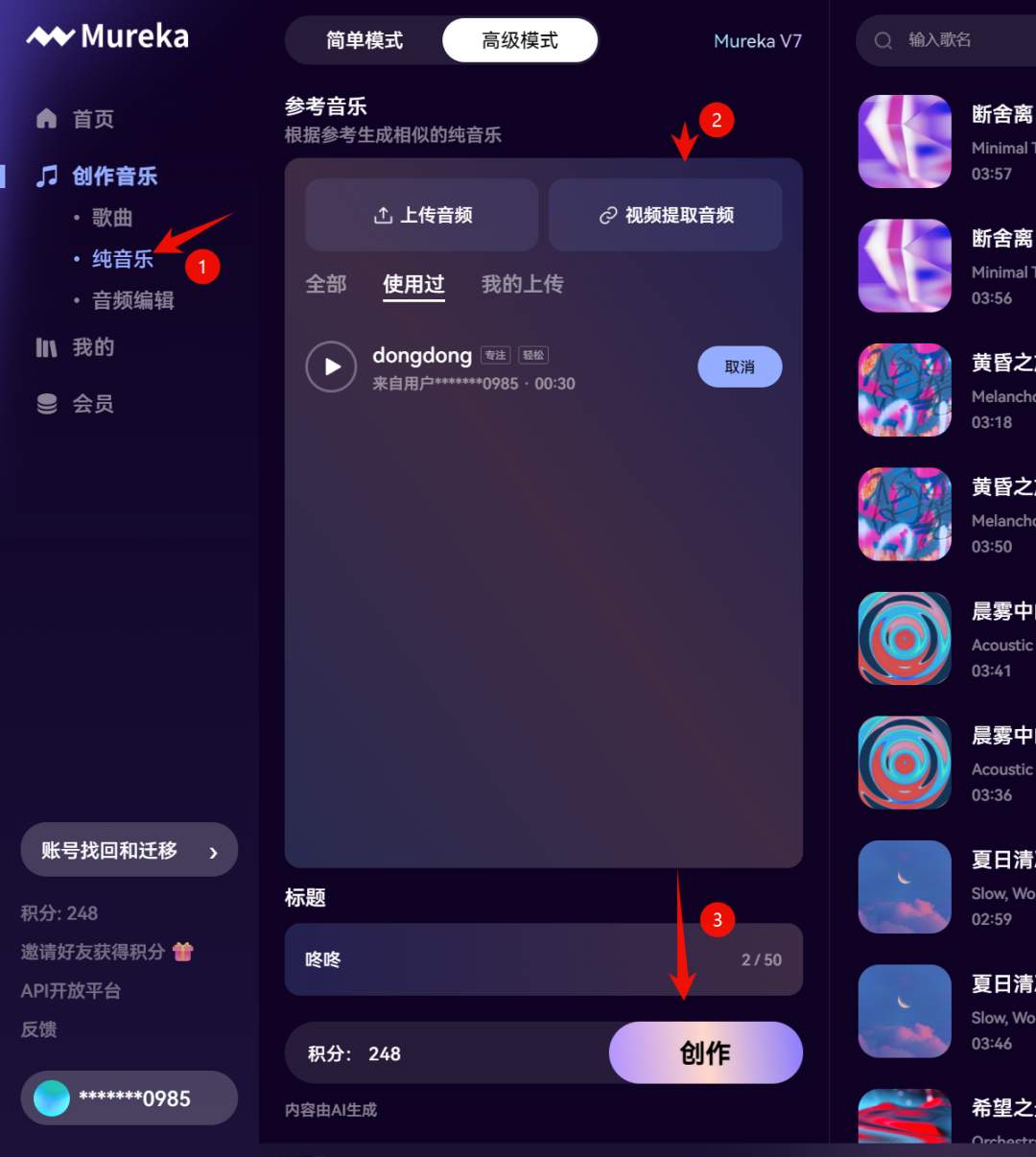Screen dimensions: 1036x1157
Task: Focus the 输入歌名 search box
Action: 959,40
